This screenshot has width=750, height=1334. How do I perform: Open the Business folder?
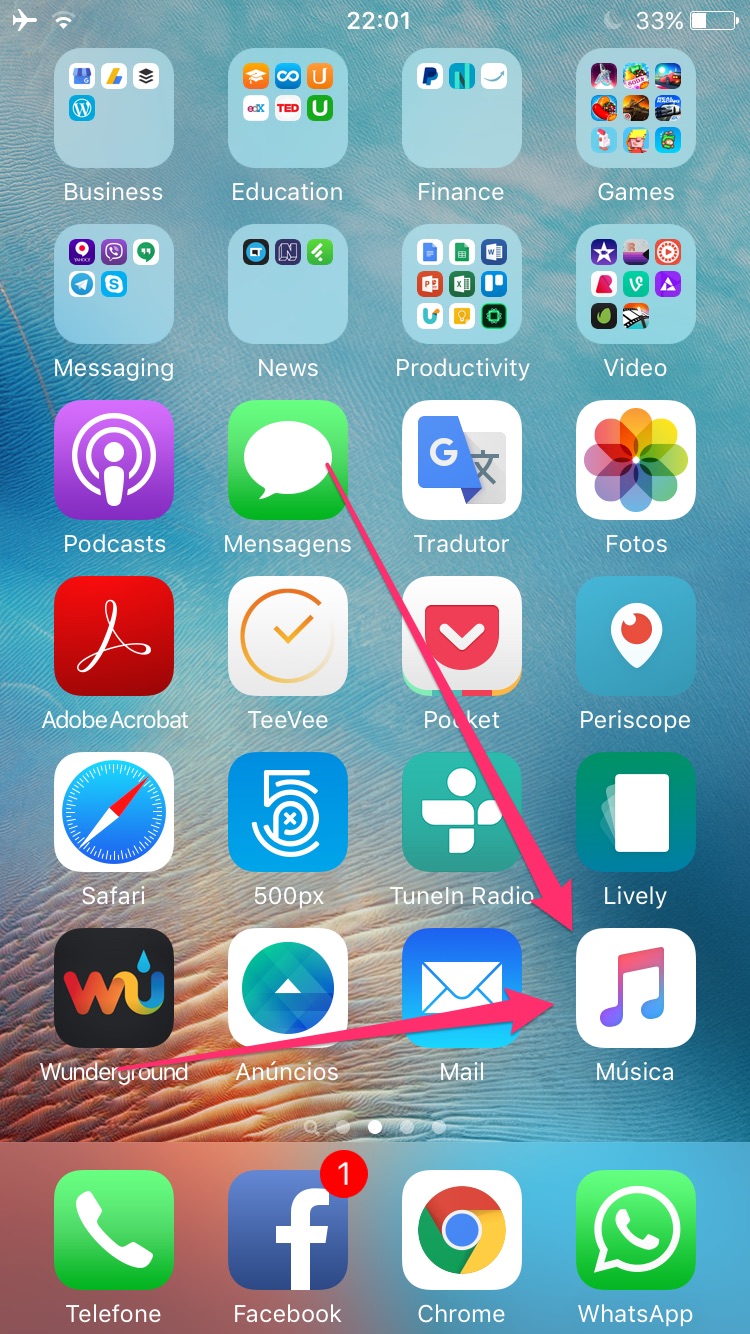click(113, 108)
